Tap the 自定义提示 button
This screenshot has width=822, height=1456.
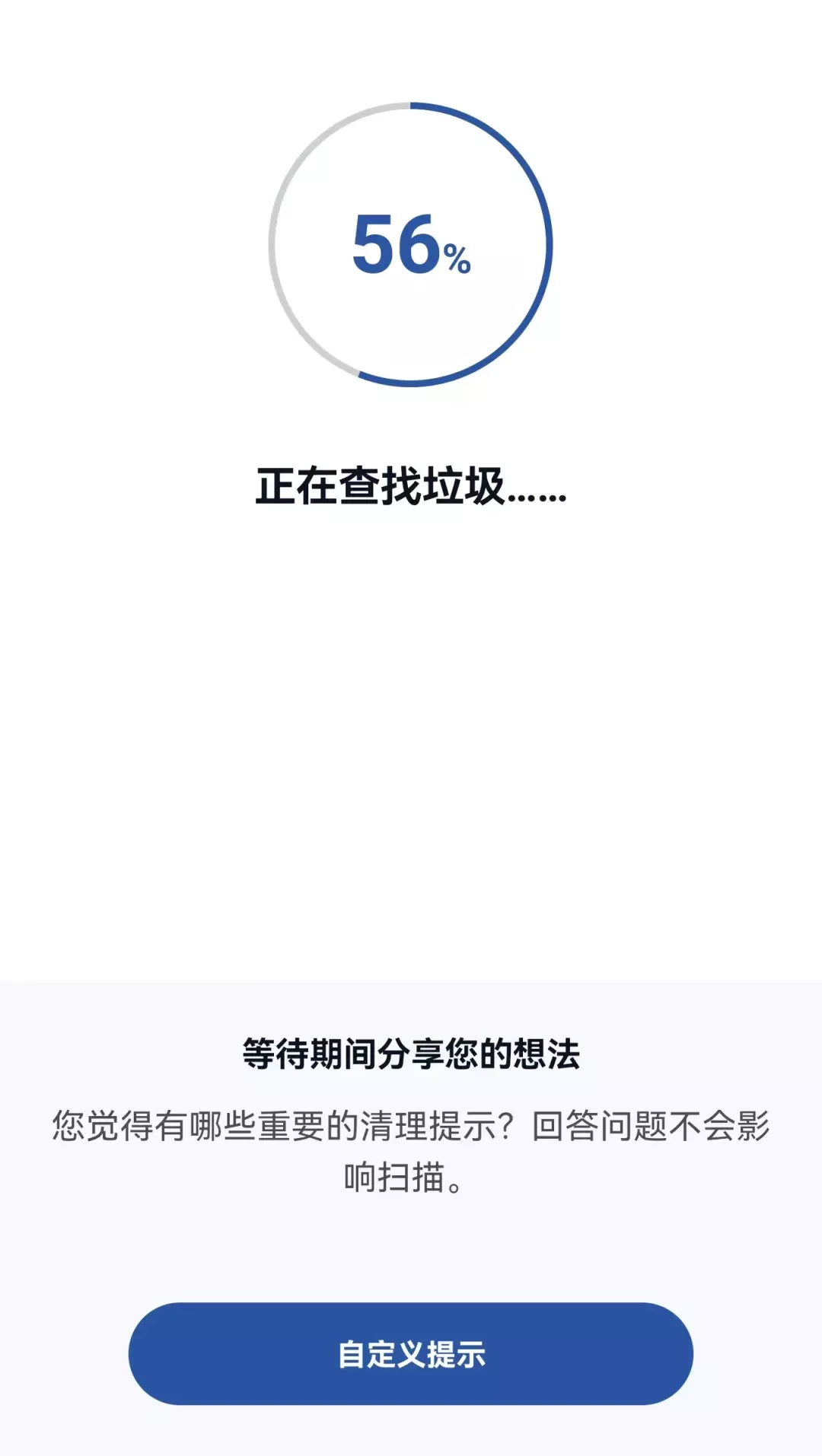coord(411,1353)
